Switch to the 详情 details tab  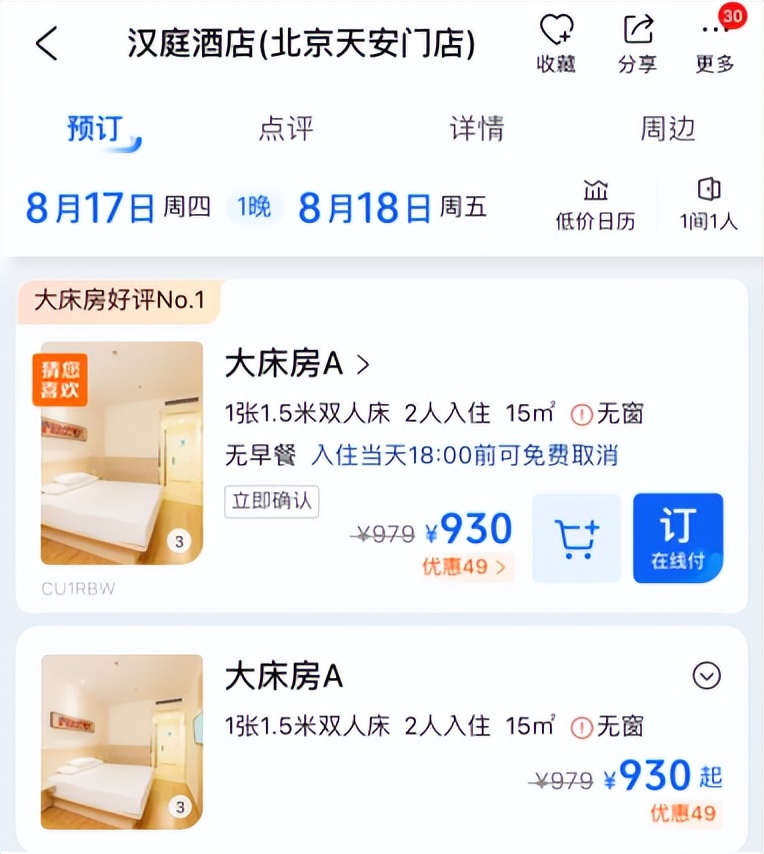[x=477, y=128]
